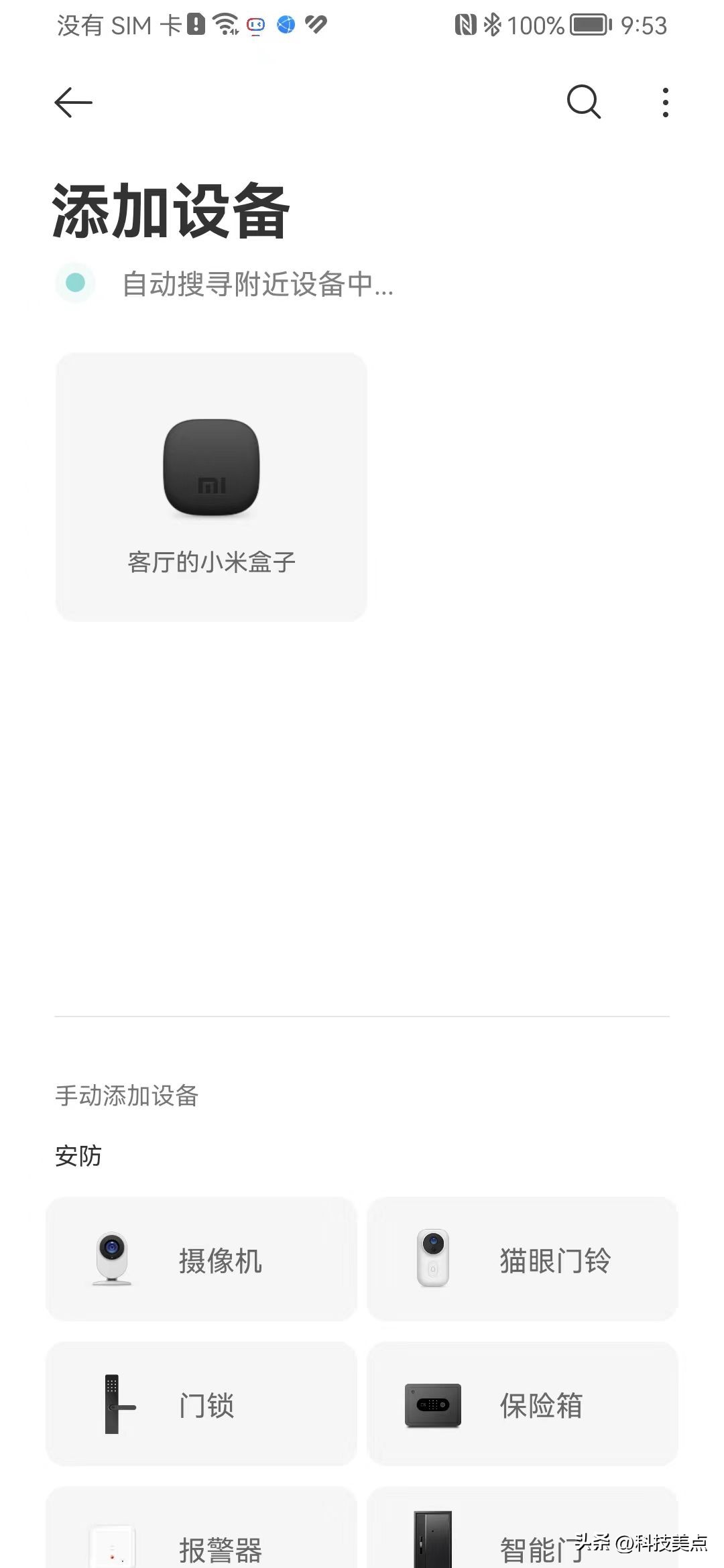Screen dimensions: 724x1568
Task: Tap the back arrow icon
Action: (x=72, y=102)
